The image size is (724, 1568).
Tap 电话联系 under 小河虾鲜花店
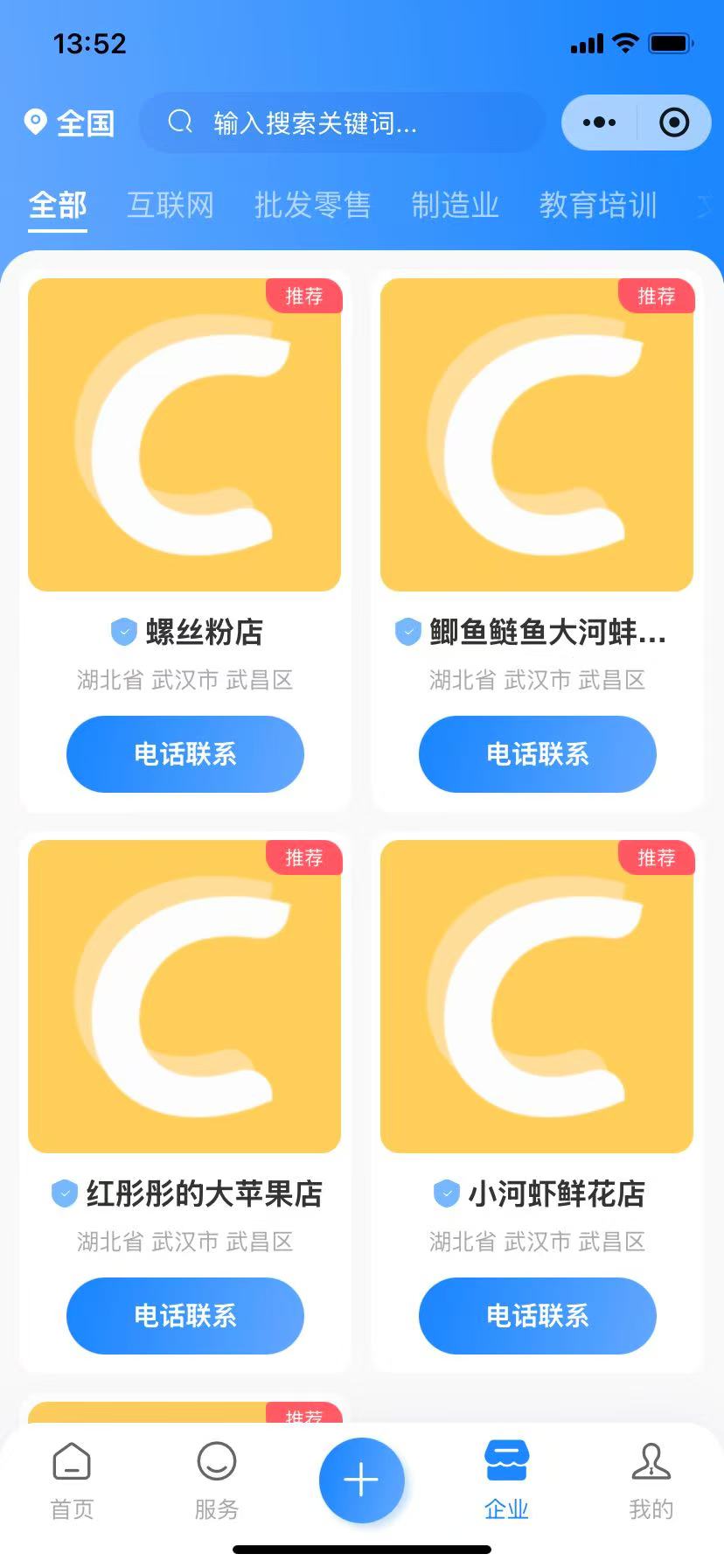[538, 1316]
